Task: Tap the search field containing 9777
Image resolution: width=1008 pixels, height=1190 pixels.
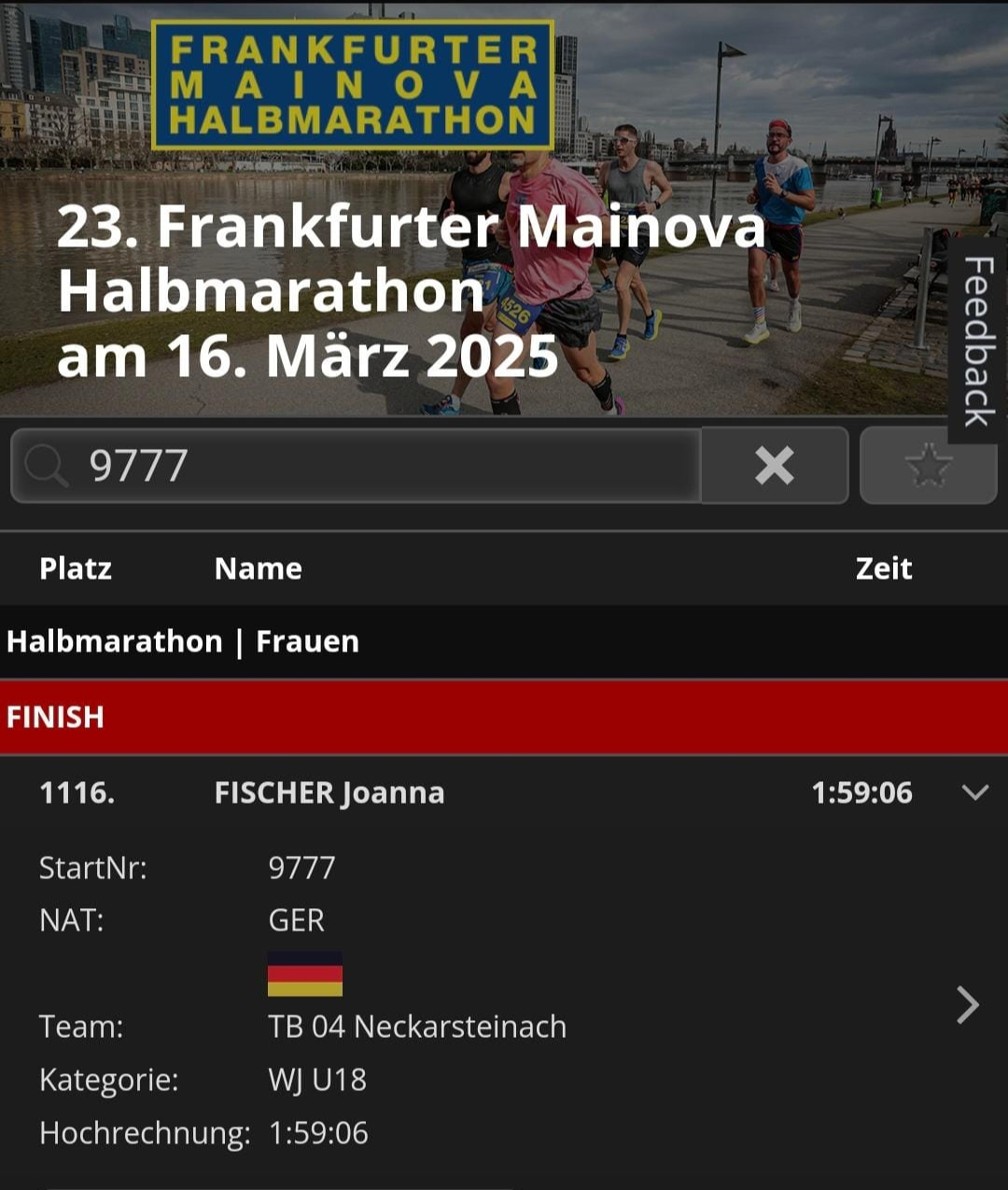Action: tap(373, 465)
